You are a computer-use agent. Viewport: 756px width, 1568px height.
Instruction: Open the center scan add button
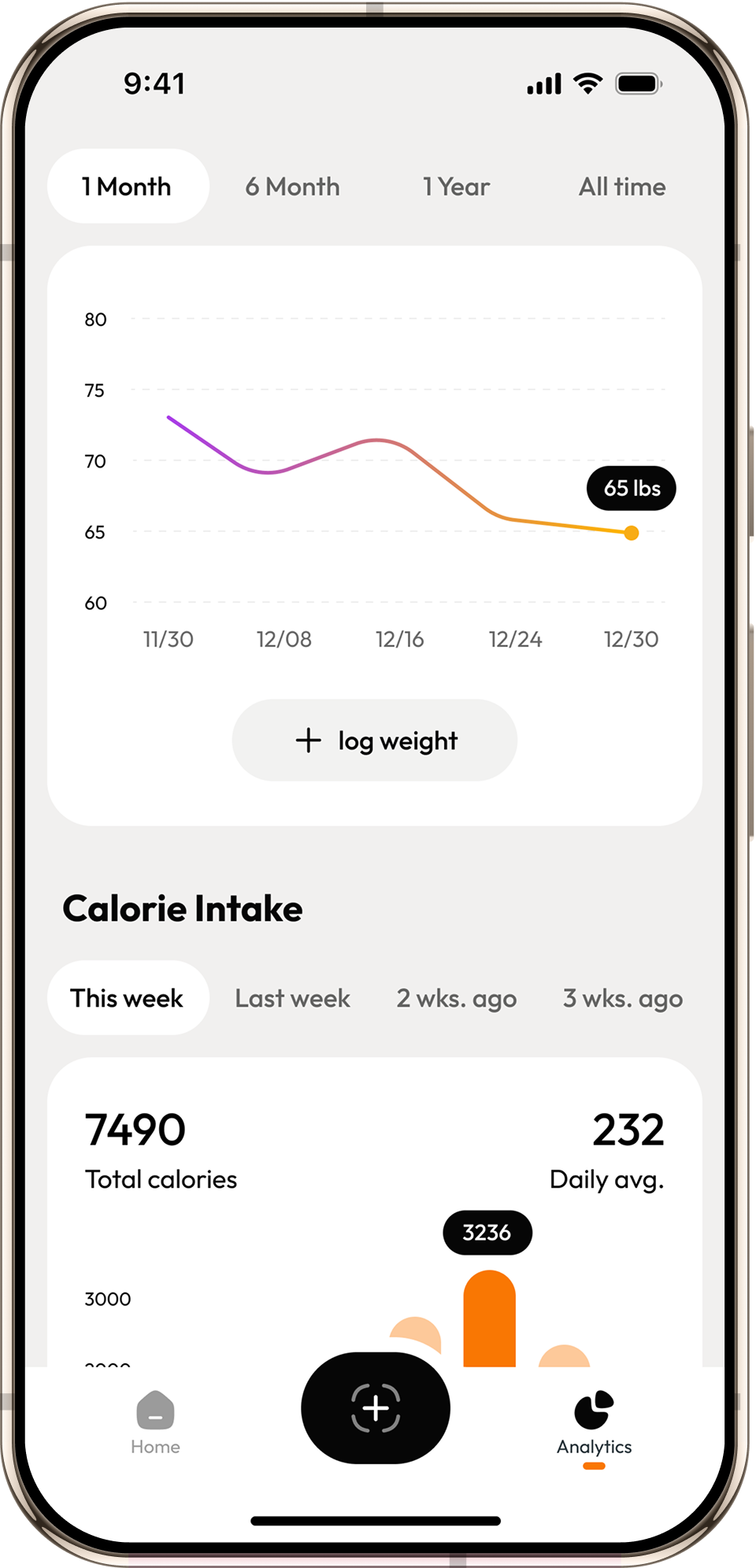376,1407
